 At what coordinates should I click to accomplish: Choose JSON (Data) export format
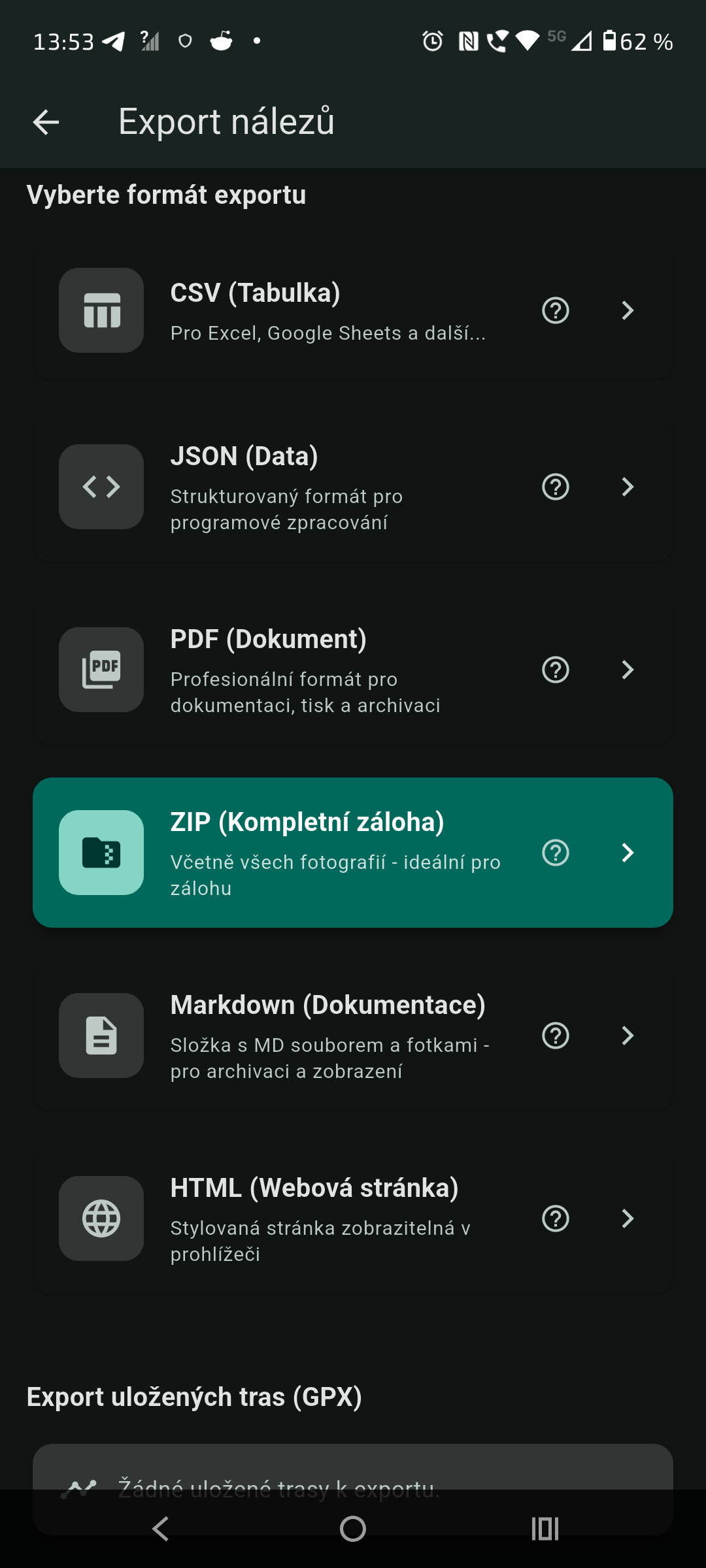327,487
